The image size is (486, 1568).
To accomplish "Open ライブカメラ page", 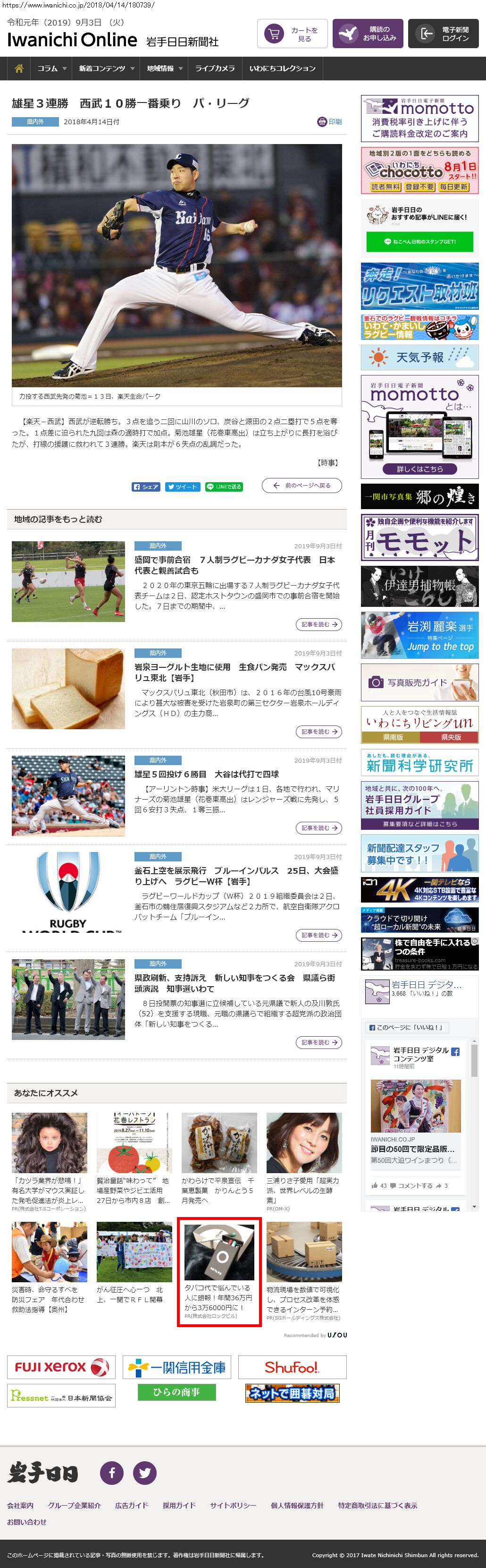I will point(215,69).
